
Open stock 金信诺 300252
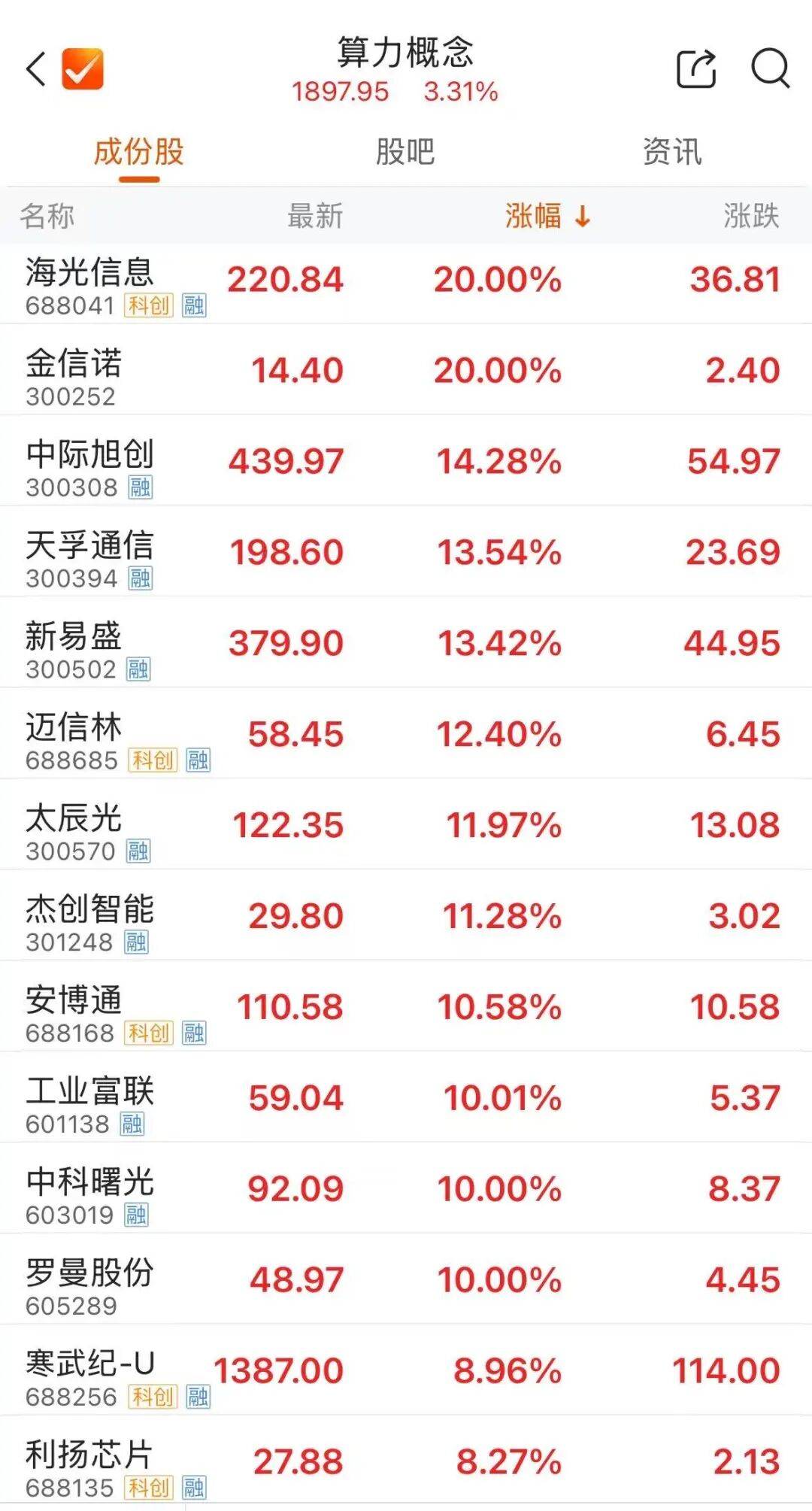click(x=406, y=370)
